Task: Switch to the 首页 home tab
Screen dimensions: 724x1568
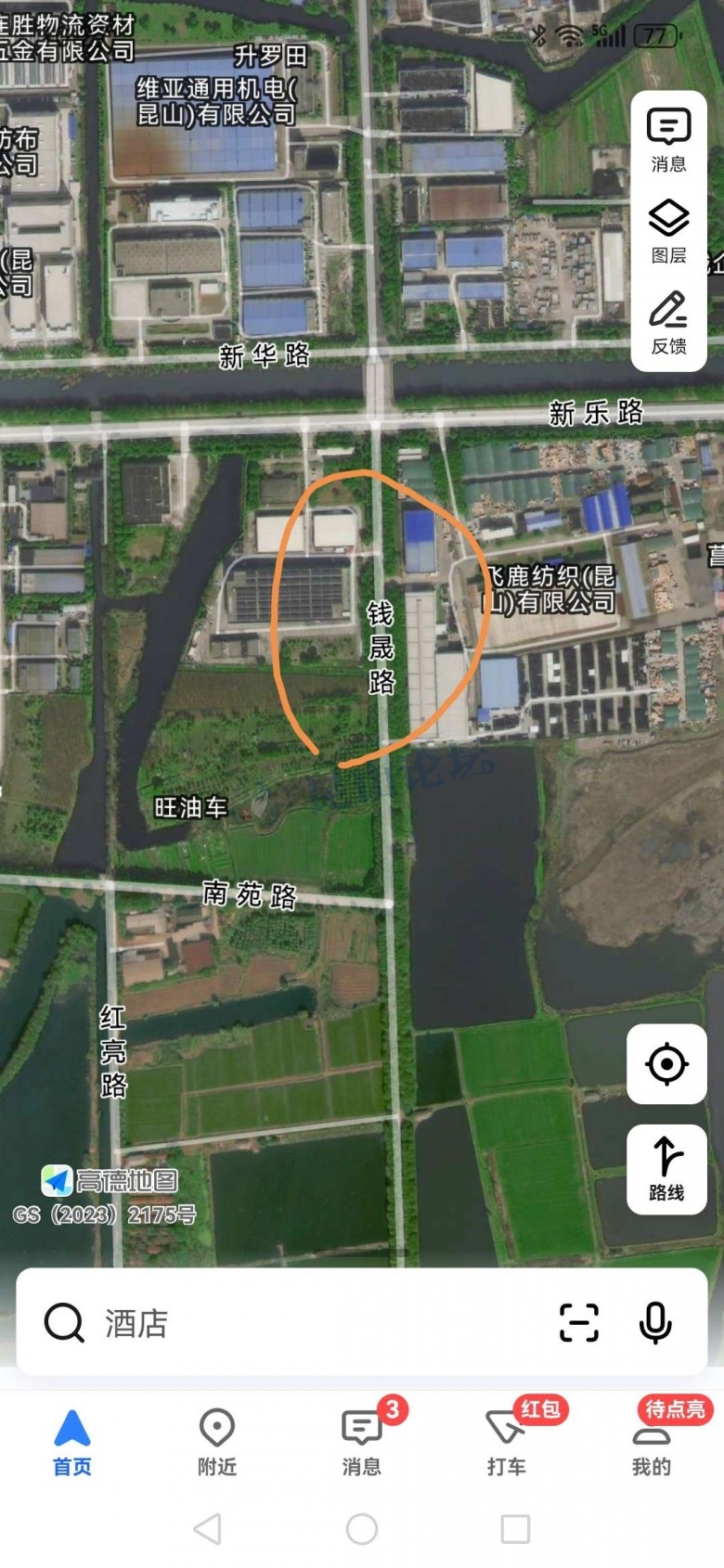Action: click(x=72, y=1442)
